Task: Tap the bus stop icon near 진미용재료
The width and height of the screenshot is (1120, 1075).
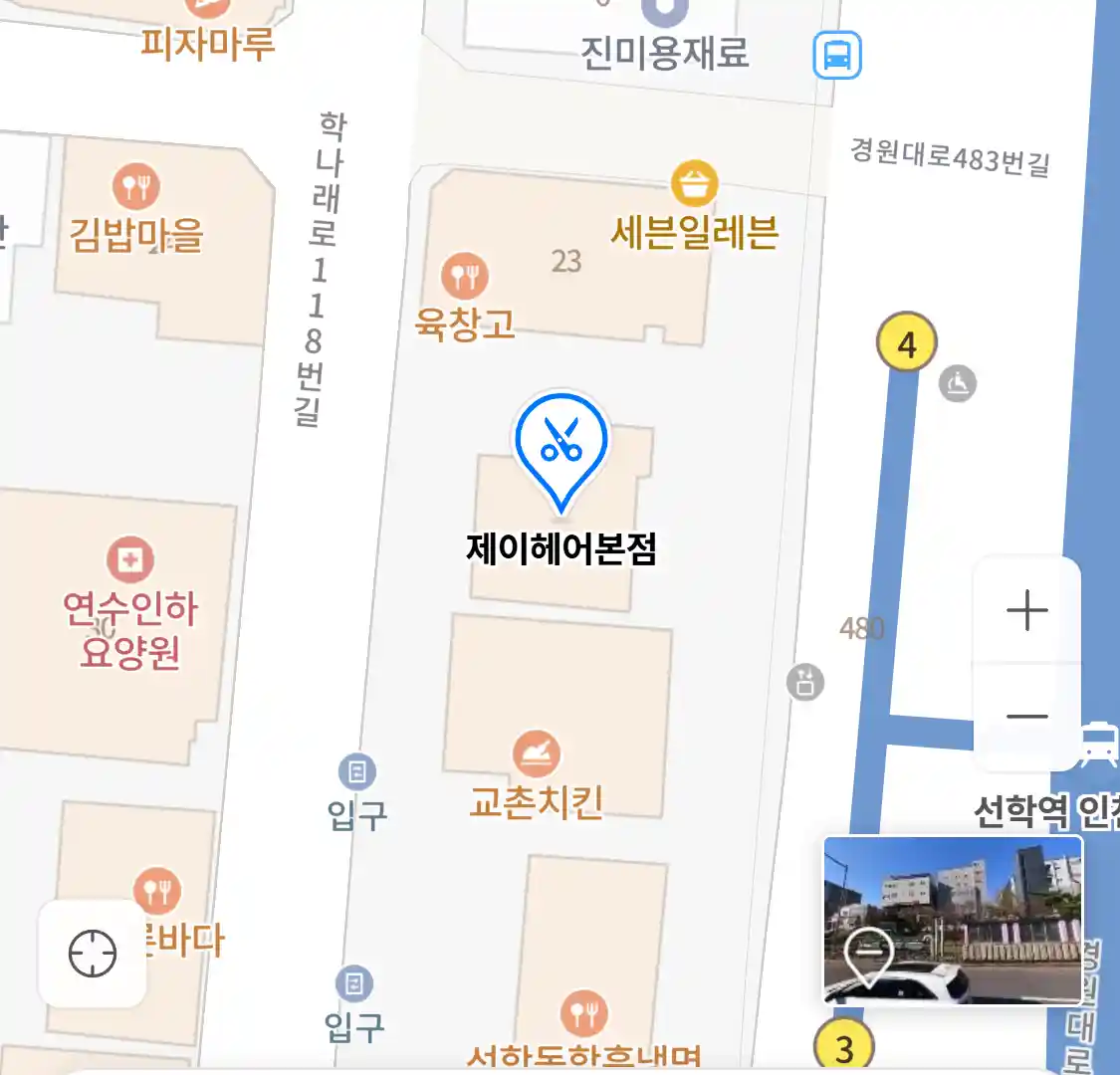Action: tap(837, 55)
